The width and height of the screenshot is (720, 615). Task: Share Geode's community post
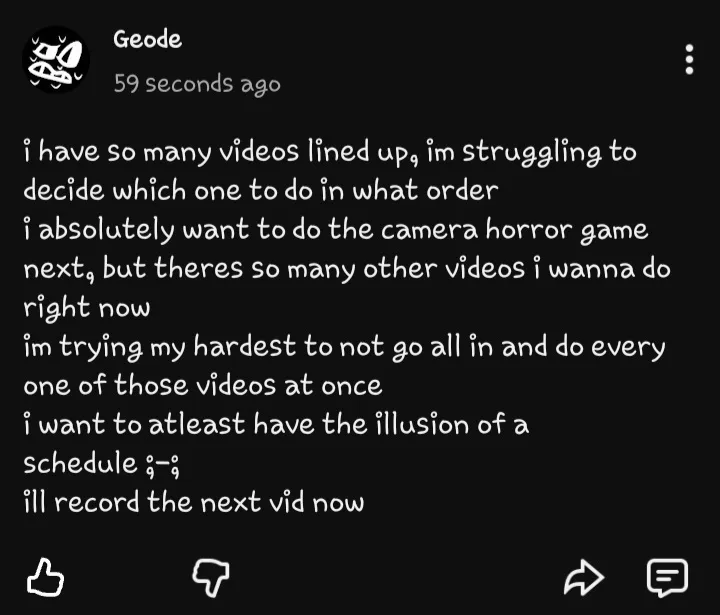pos(584,577)
